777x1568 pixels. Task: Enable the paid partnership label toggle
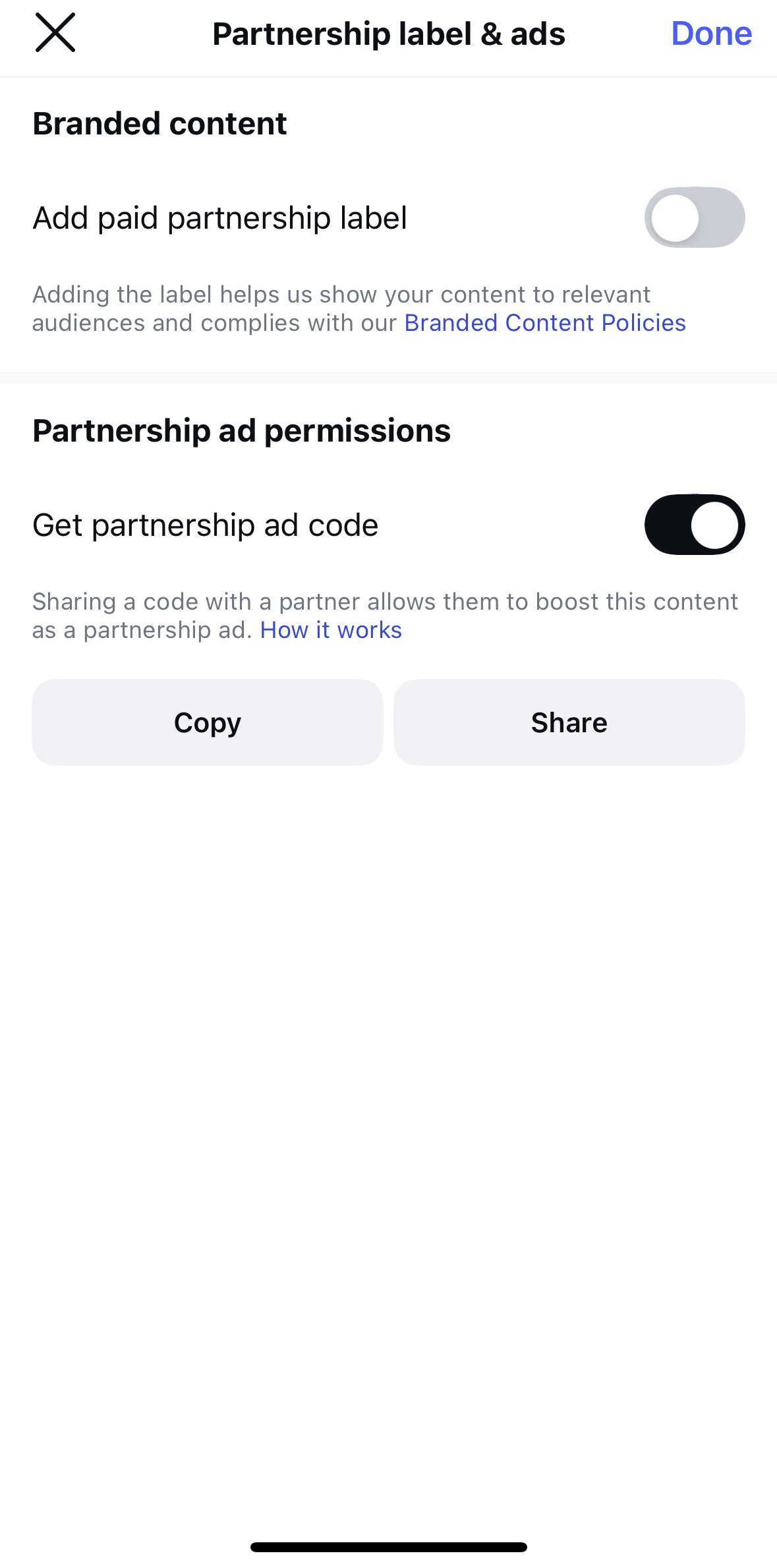pyautogui.click(x=695, y=218)
